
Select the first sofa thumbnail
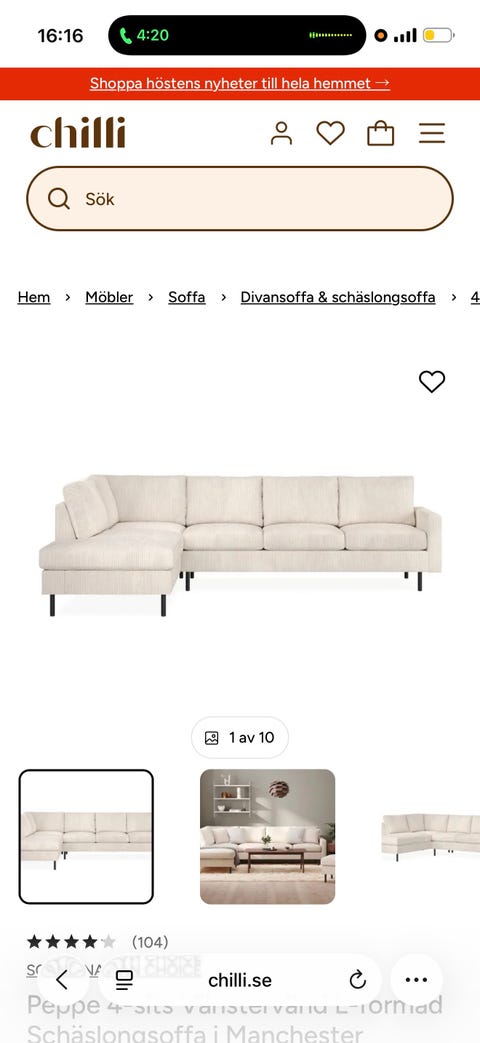86,837
